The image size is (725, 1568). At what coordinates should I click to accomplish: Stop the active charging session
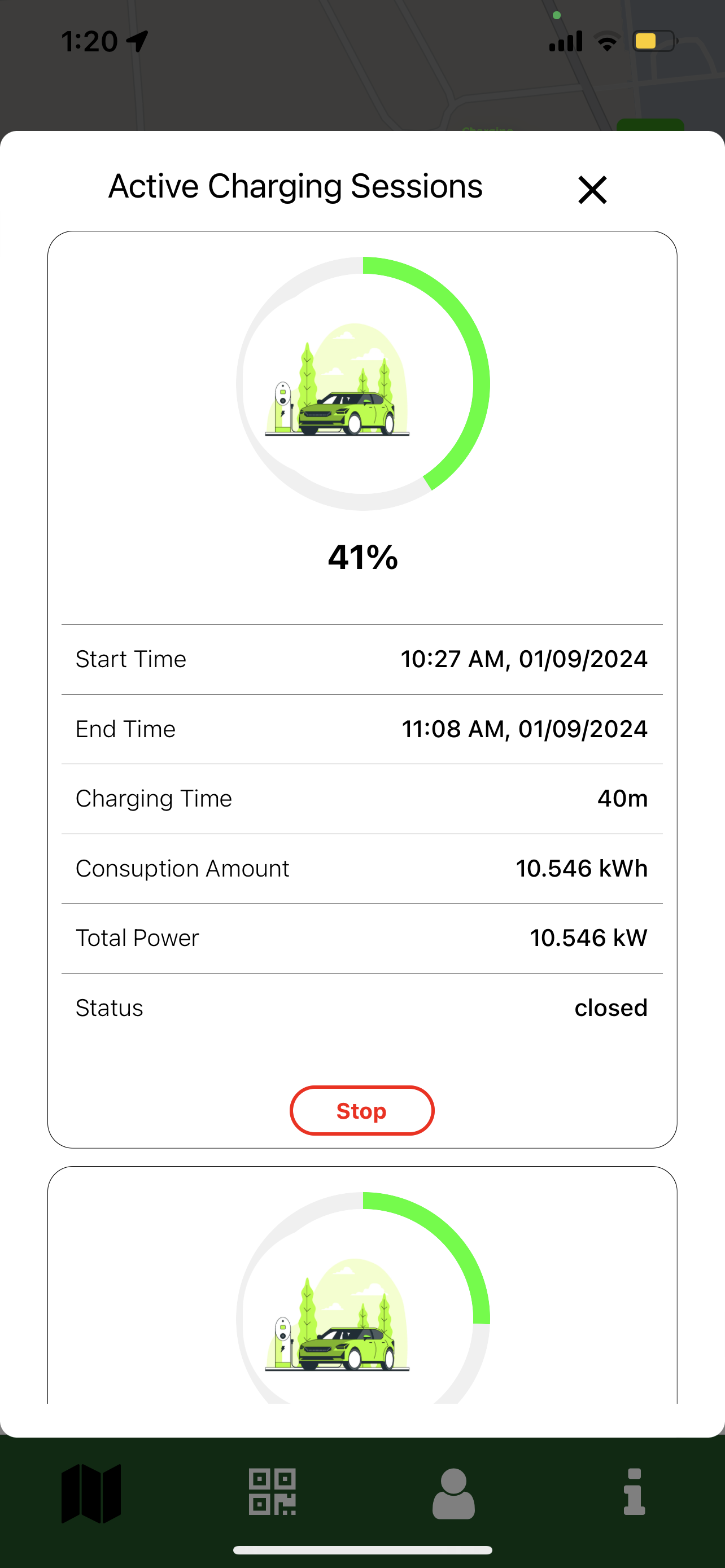click(362, 1110)
